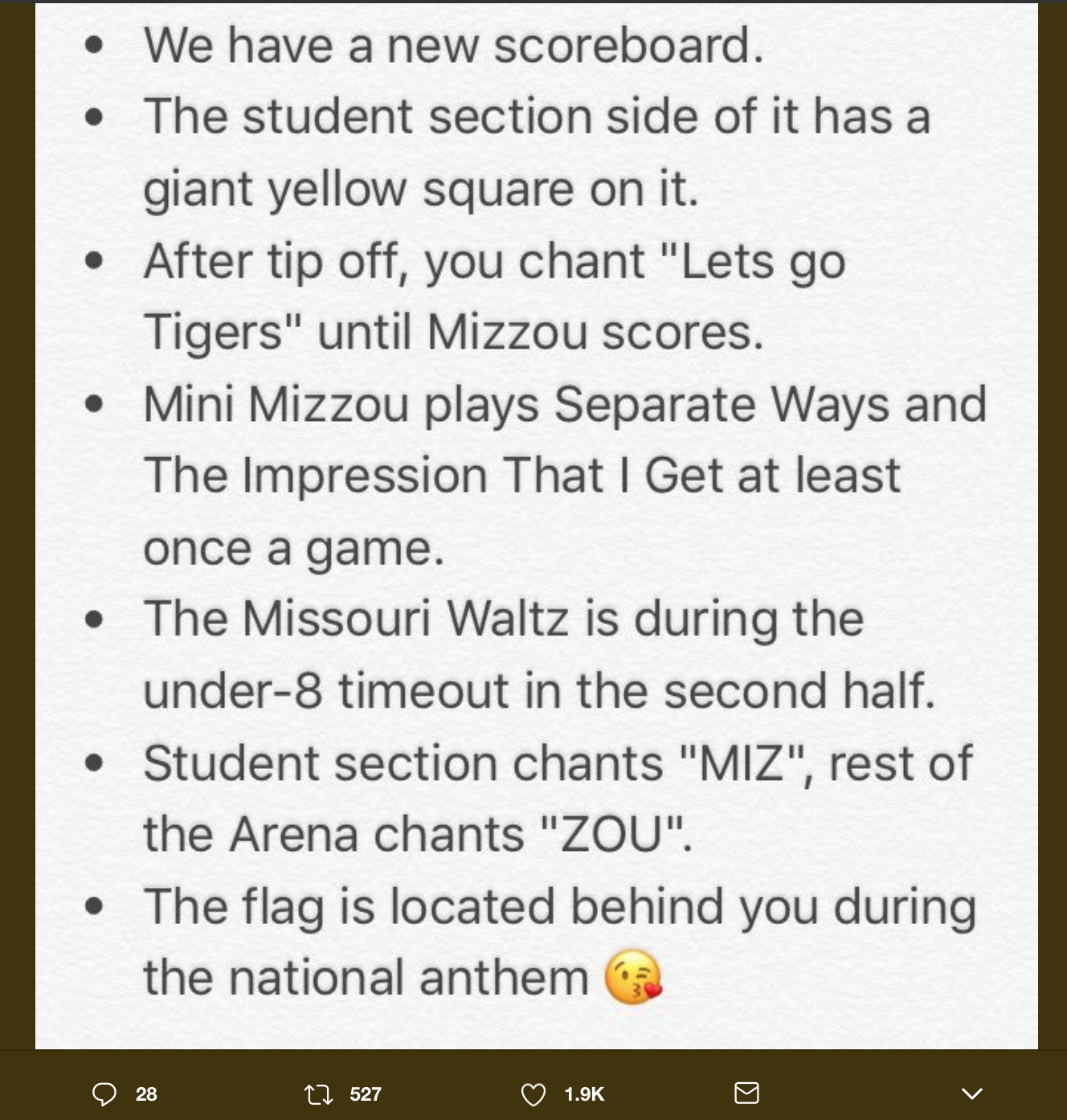Retweet this post
The height and width of the screenshot is (1120, 1067).
pyautogui.click(x=320, y=1093)
